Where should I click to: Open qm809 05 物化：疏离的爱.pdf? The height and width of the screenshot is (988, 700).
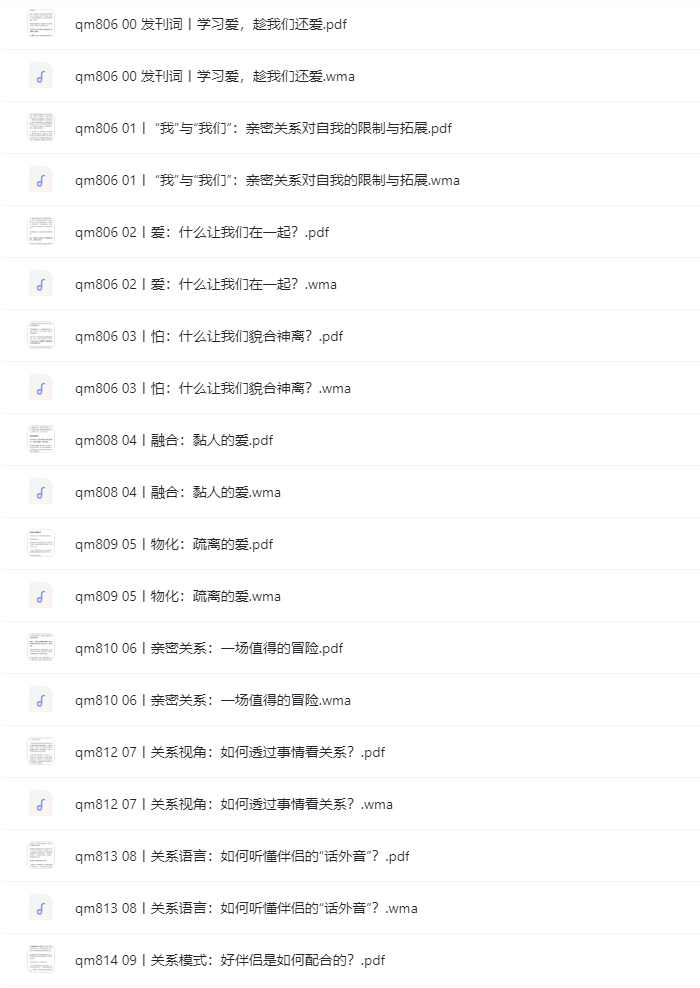(x=174, y=544)
